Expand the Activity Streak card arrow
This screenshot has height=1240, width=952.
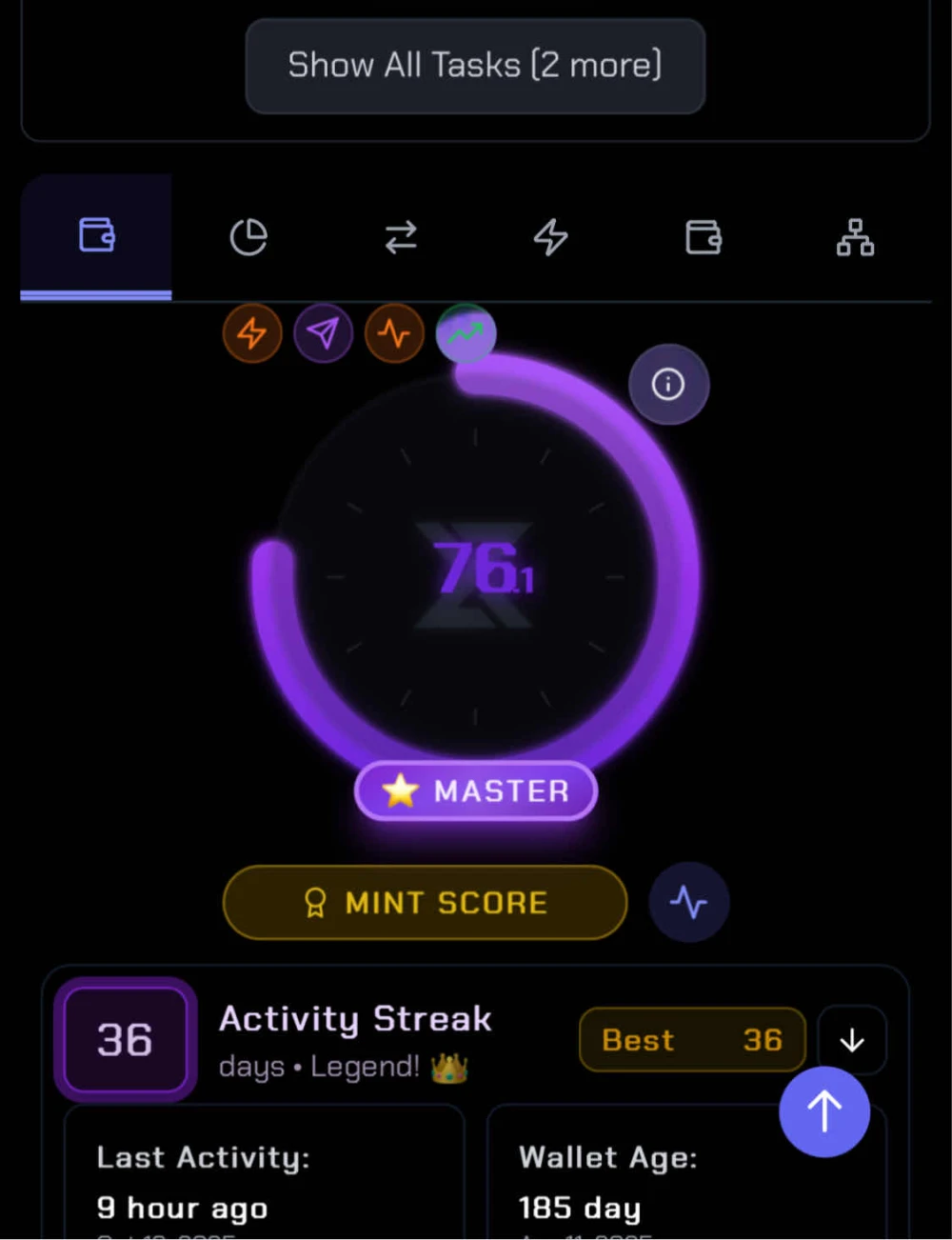pyautogui.click(x=852, y=1040)
